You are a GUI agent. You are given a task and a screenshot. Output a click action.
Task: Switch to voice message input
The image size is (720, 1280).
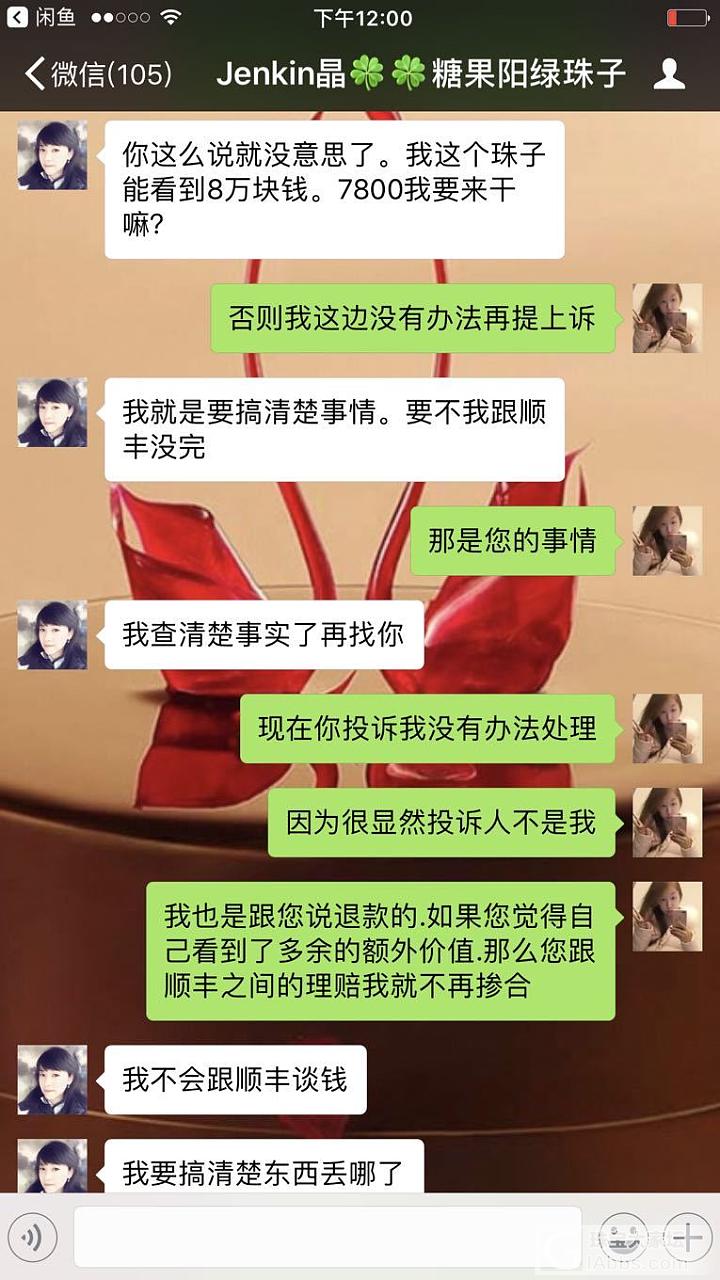[34, 1238]
